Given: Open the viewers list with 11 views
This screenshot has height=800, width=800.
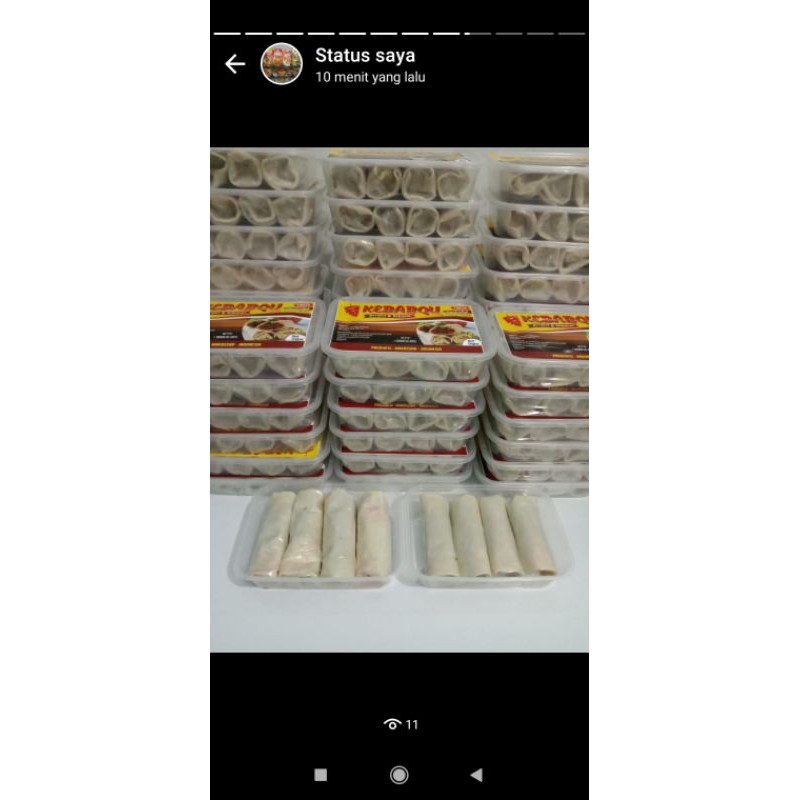Looking at the screenshot, I should [401, 724].
